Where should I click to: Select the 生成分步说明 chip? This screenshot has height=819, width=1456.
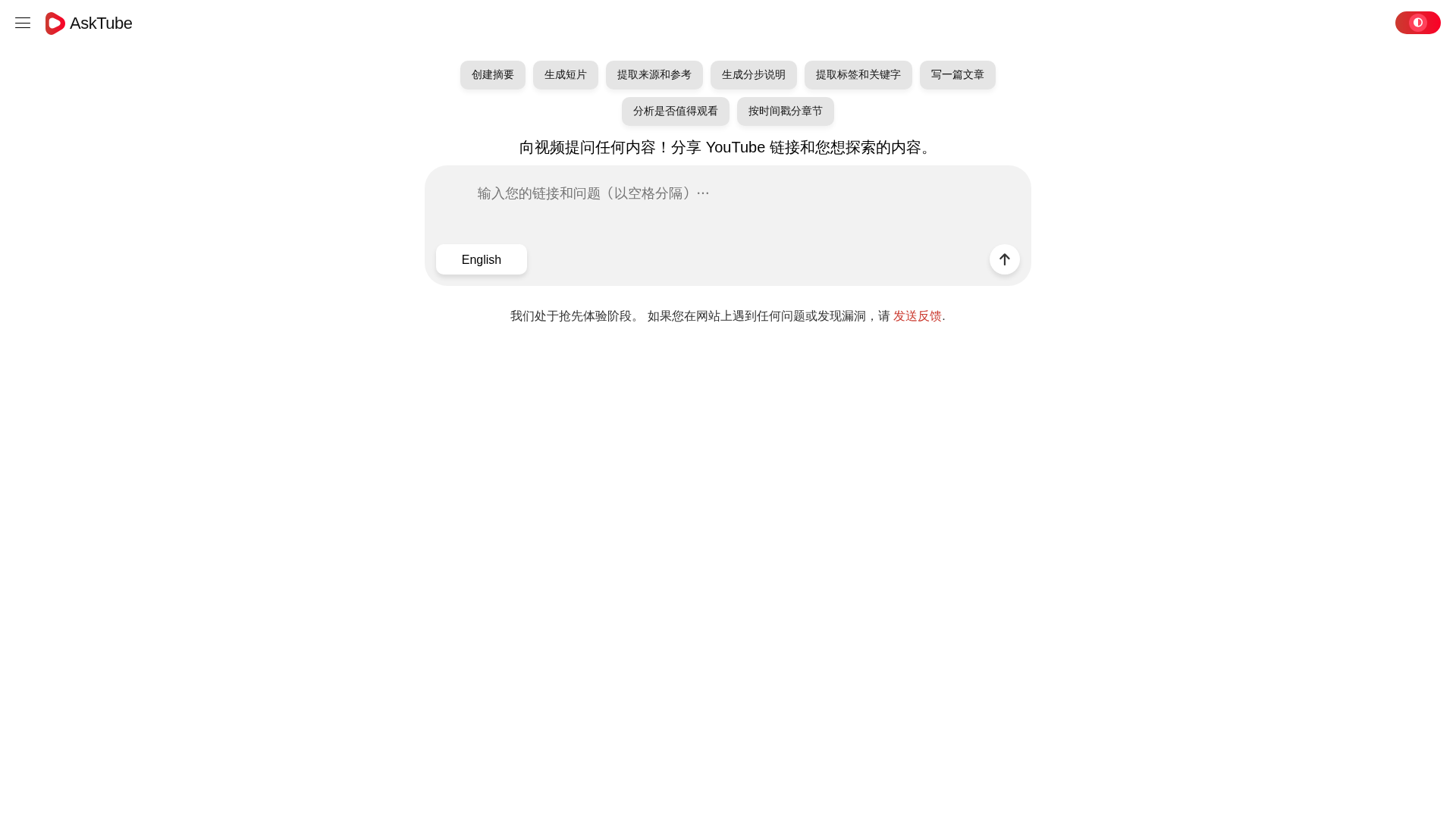point(753,75)
